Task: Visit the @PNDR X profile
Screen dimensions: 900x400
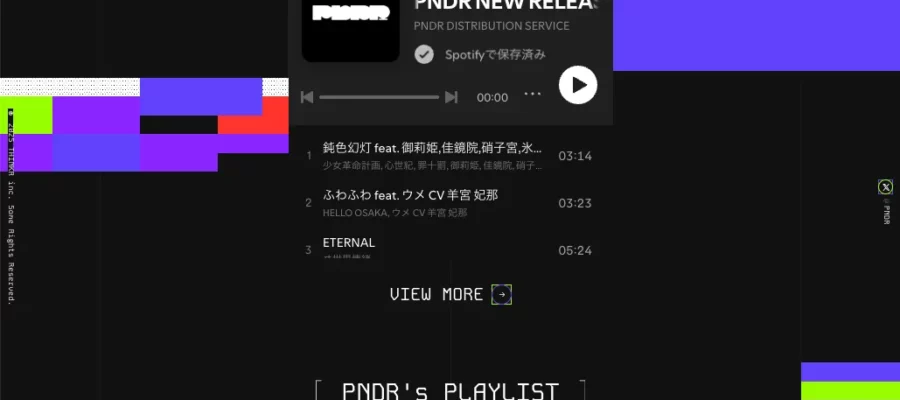Action: pos(885,187)
